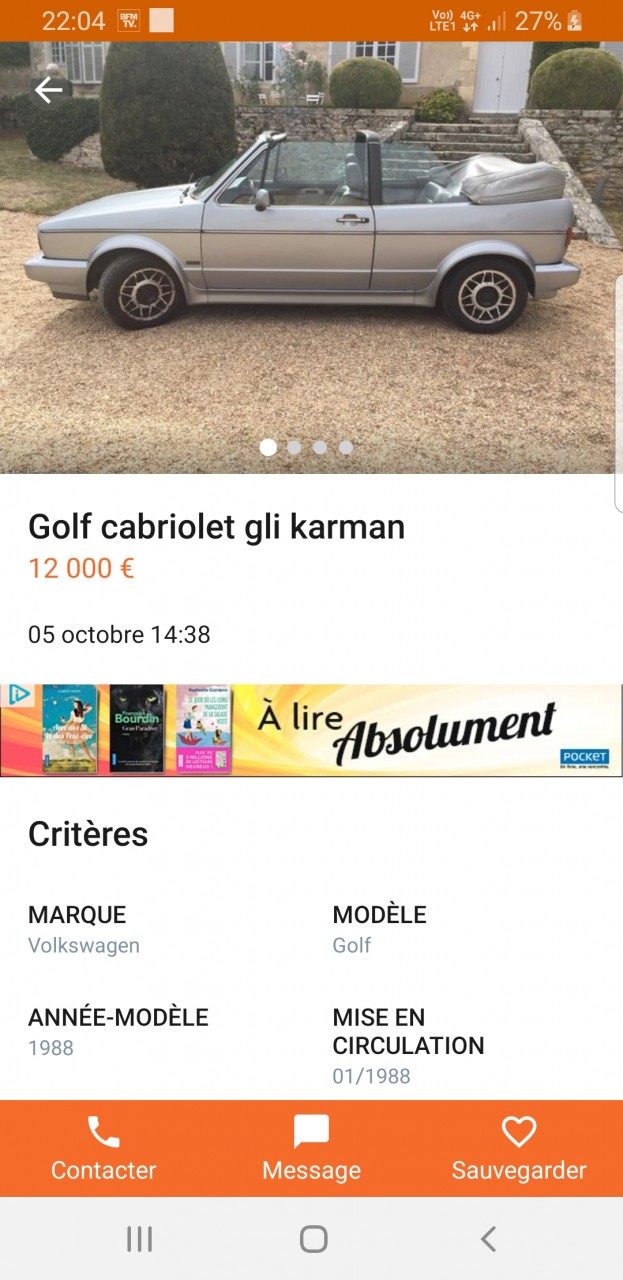Image resolution: width=623 pixels, height=1280 pixels.
Task: Open the 'À lire Absolument' Pocket ad
Action: click(400, 730)
